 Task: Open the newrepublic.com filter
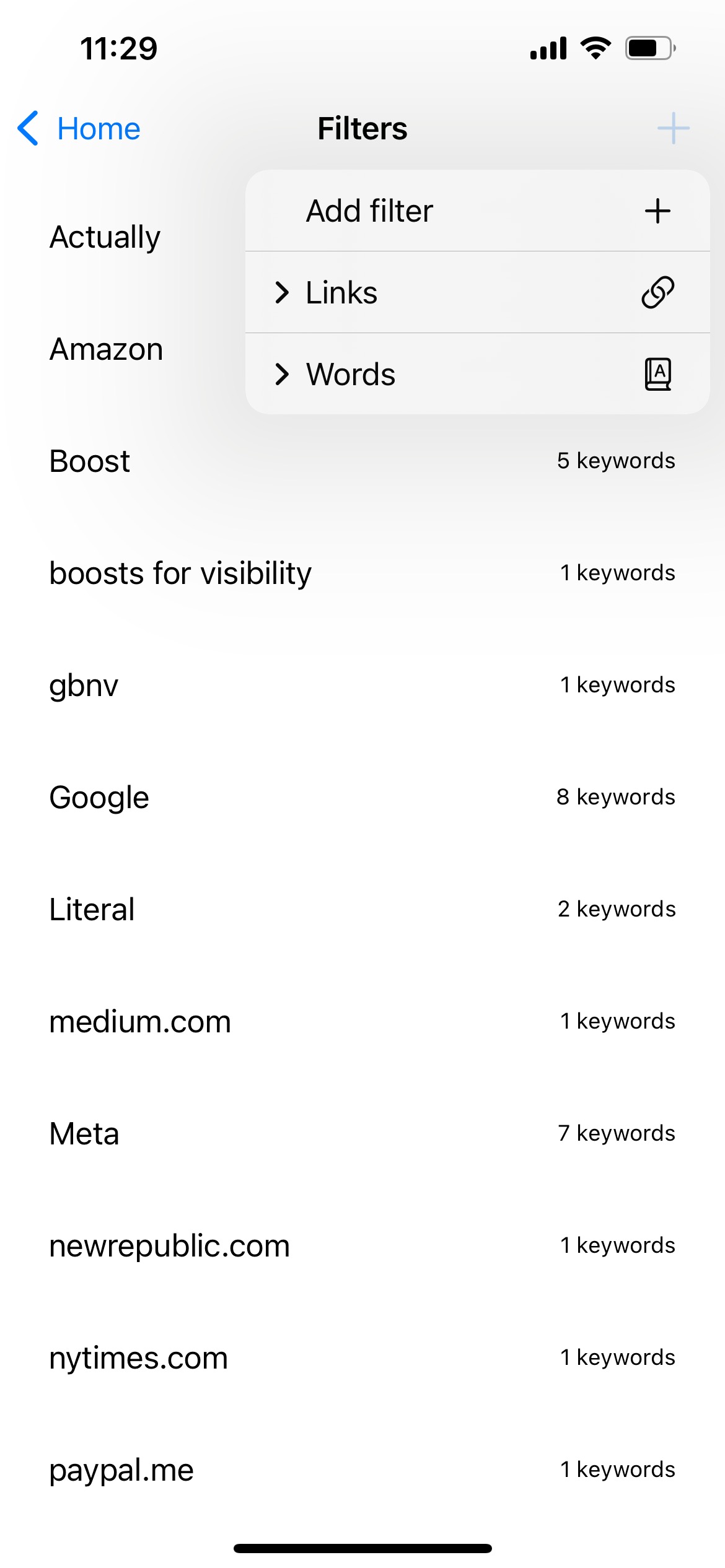pos(362,1246)
